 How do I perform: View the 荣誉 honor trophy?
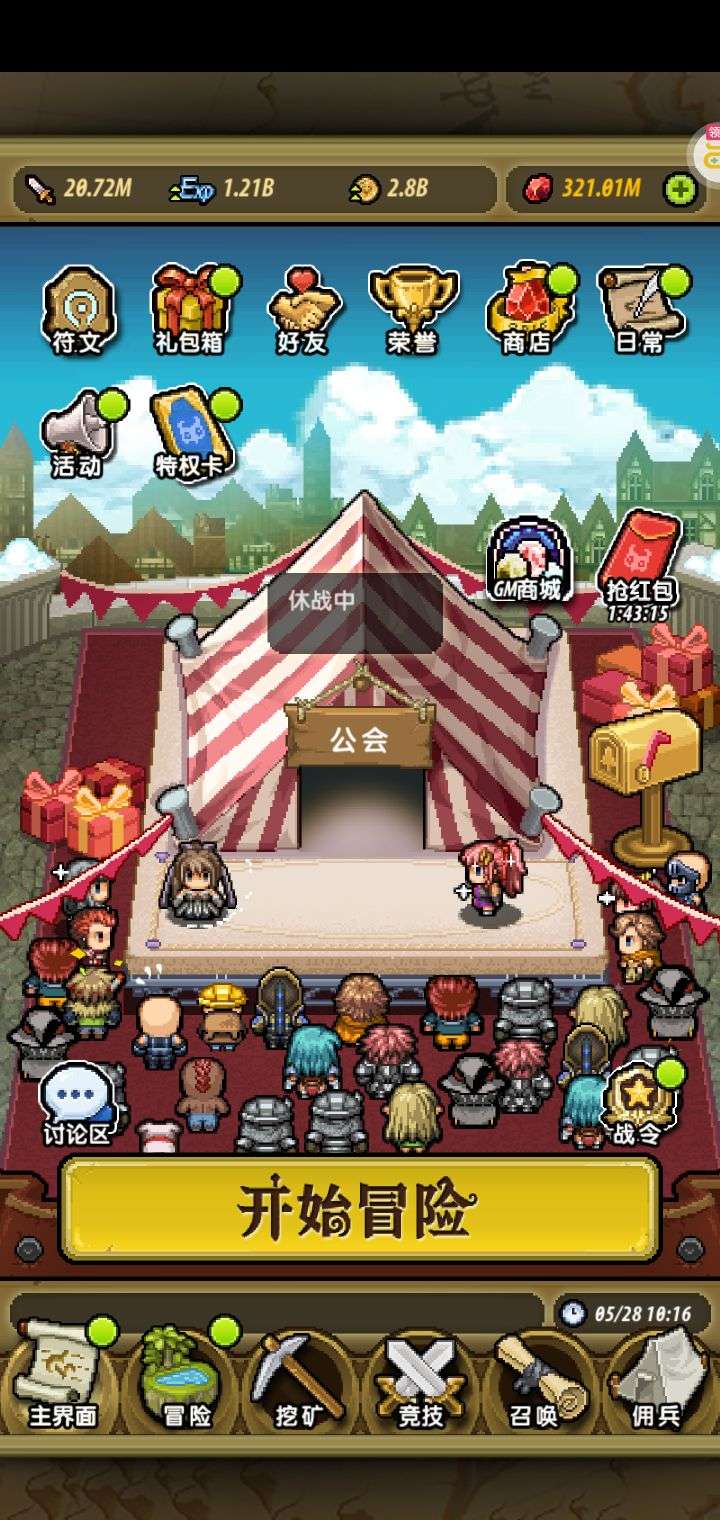(x=413, y=309)
